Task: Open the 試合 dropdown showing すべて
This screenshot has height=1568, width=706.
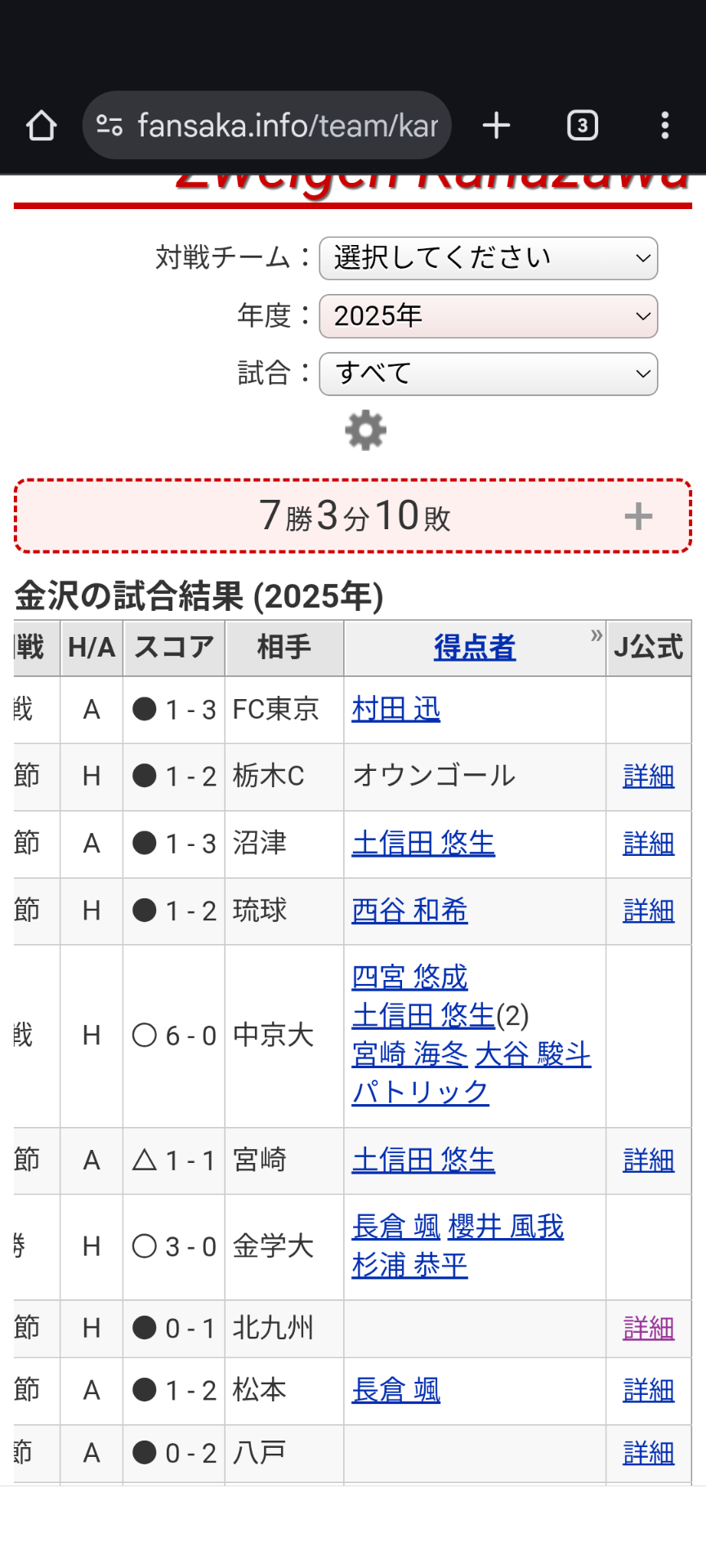Action: tap(488, 374)
